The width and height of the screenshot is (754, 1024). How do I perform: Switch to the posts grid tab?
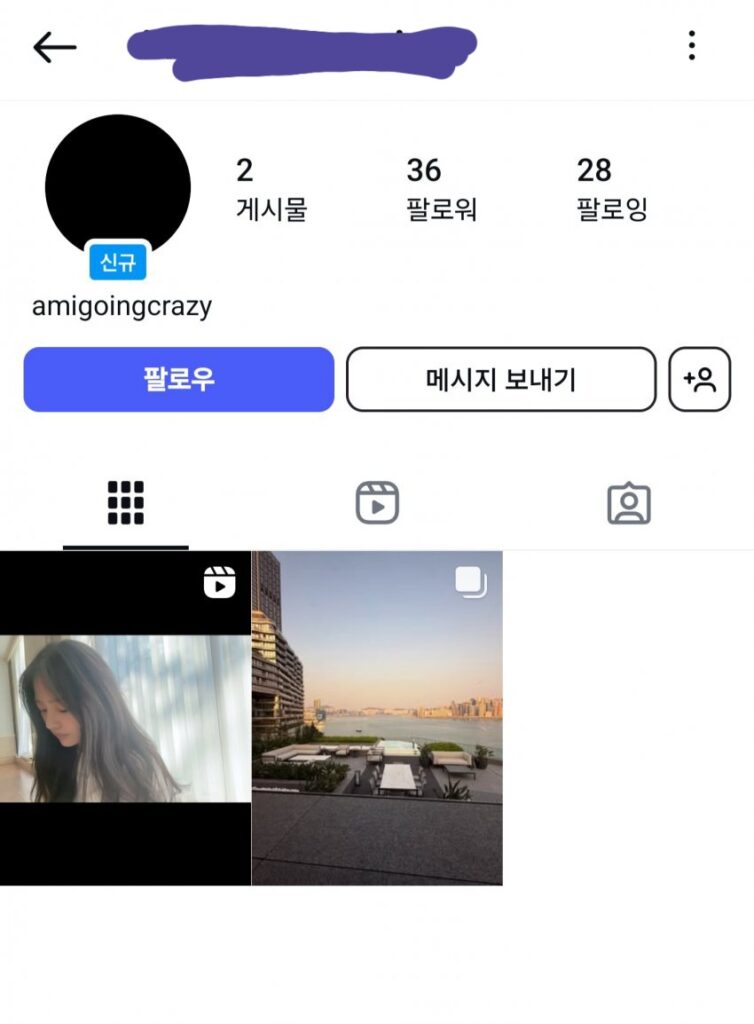coord(126,503)
